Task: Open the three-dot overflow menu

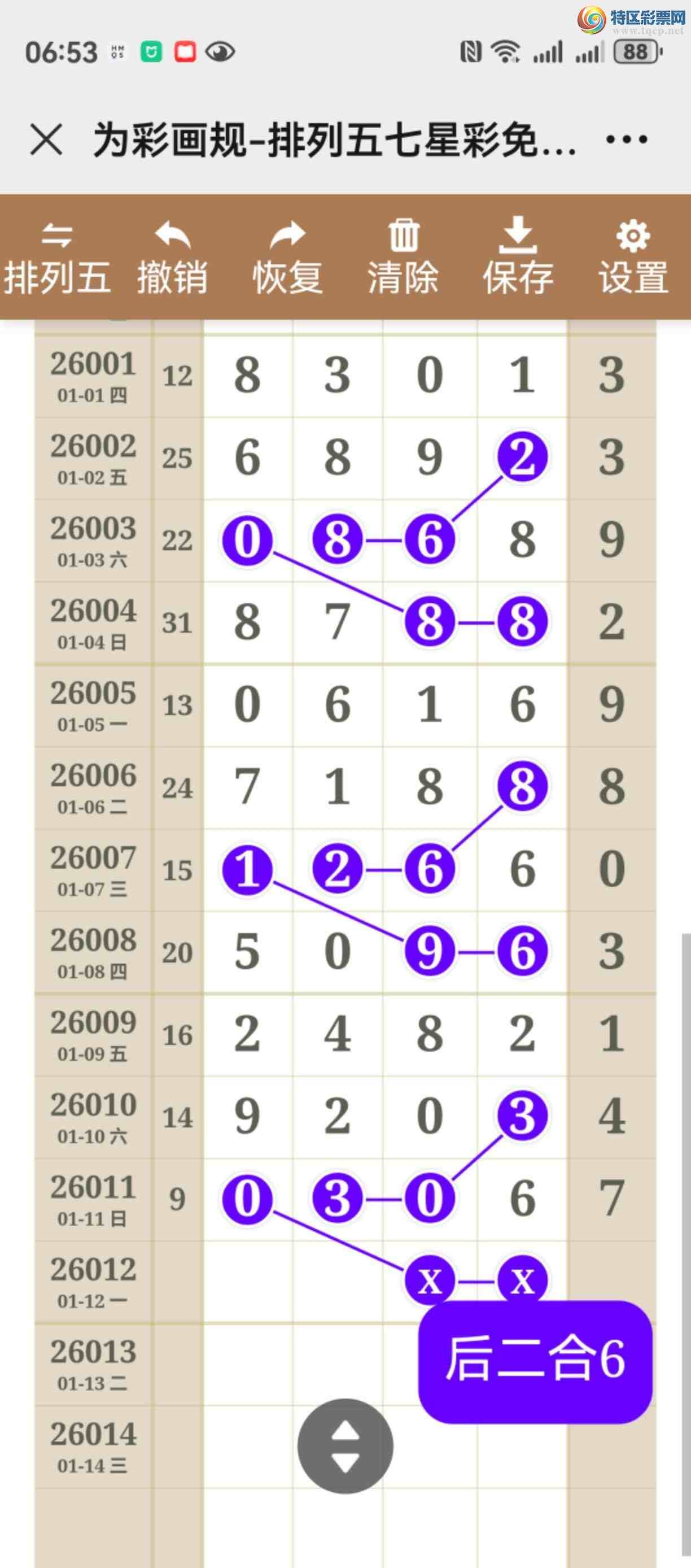Action: 627,140
